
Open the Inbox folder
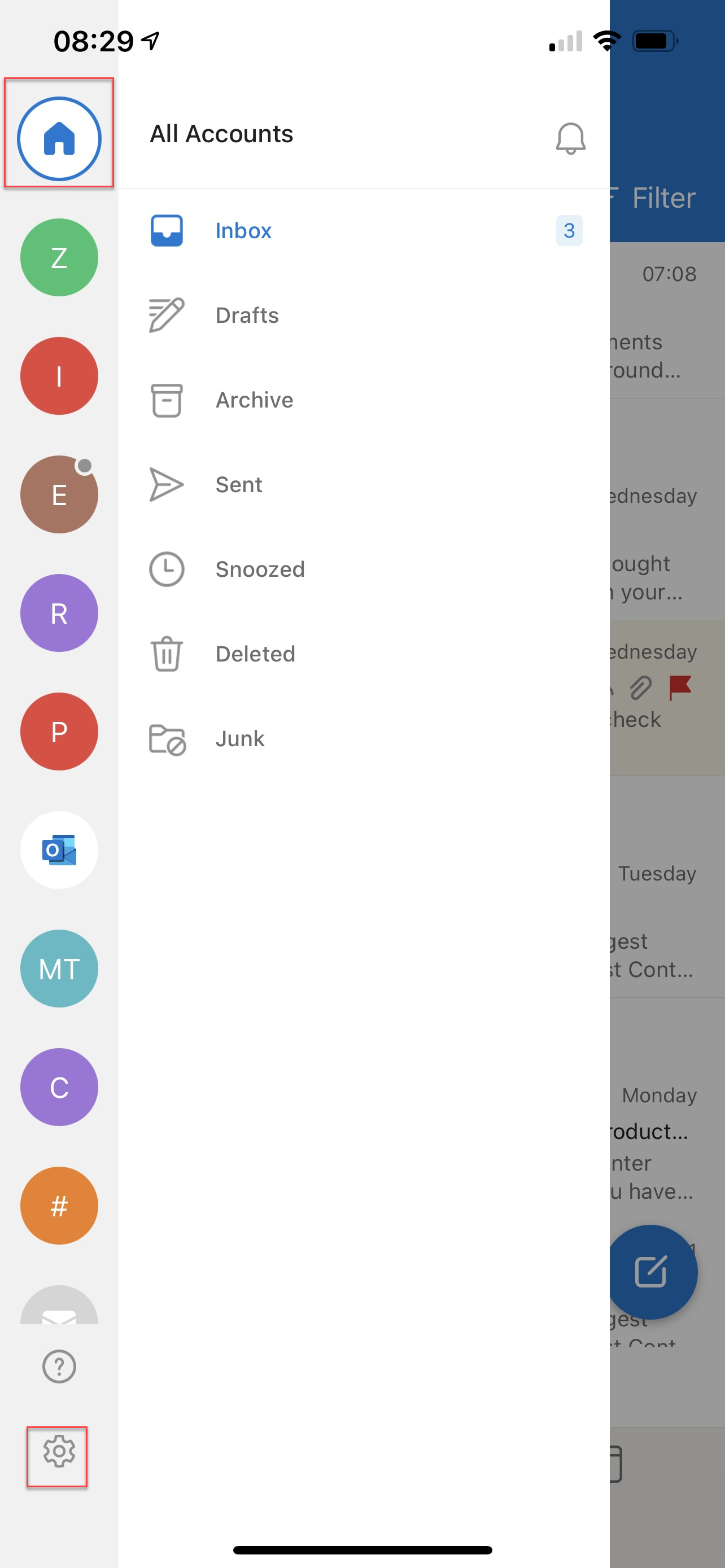point(243,231)
